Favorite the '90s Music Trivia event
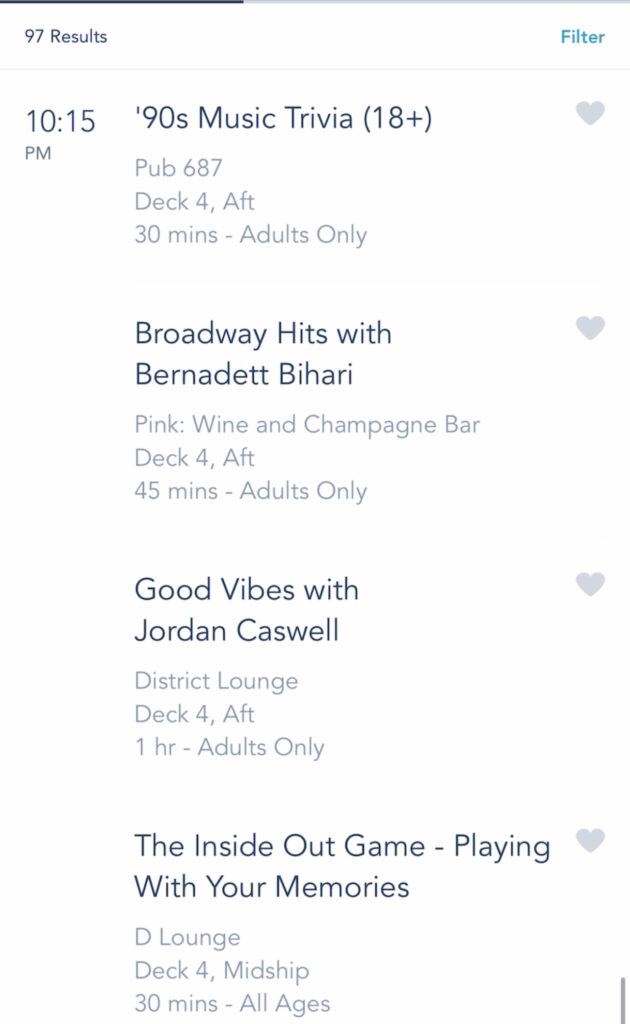Viewport: 630px width, 1024px height. tap(590, 113)
